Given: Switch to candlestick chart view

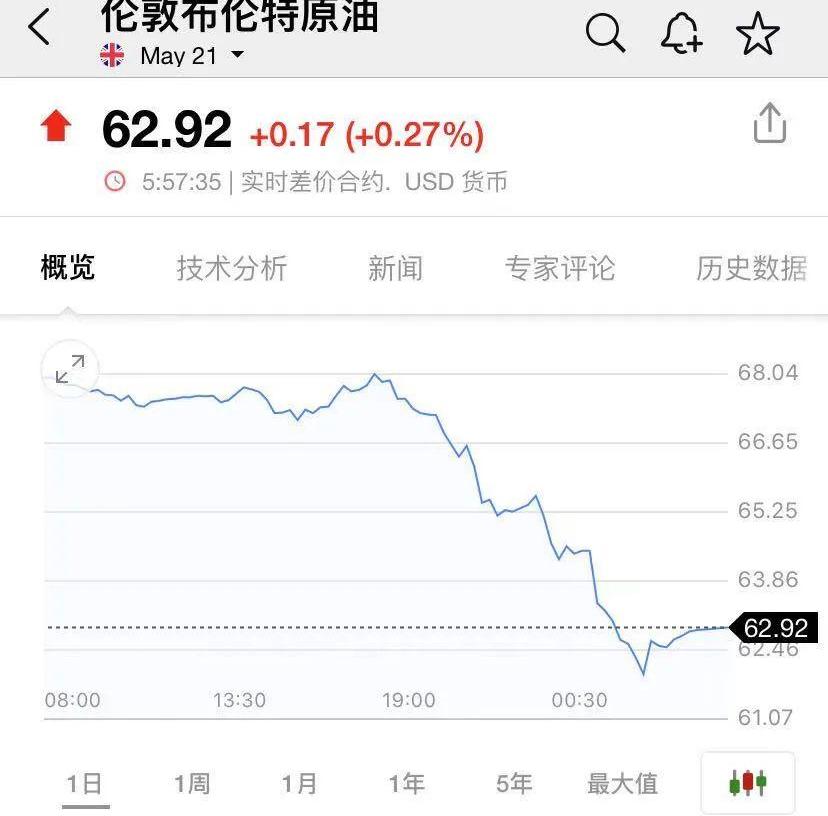Looking at the screenshot, I should [748, 782].
